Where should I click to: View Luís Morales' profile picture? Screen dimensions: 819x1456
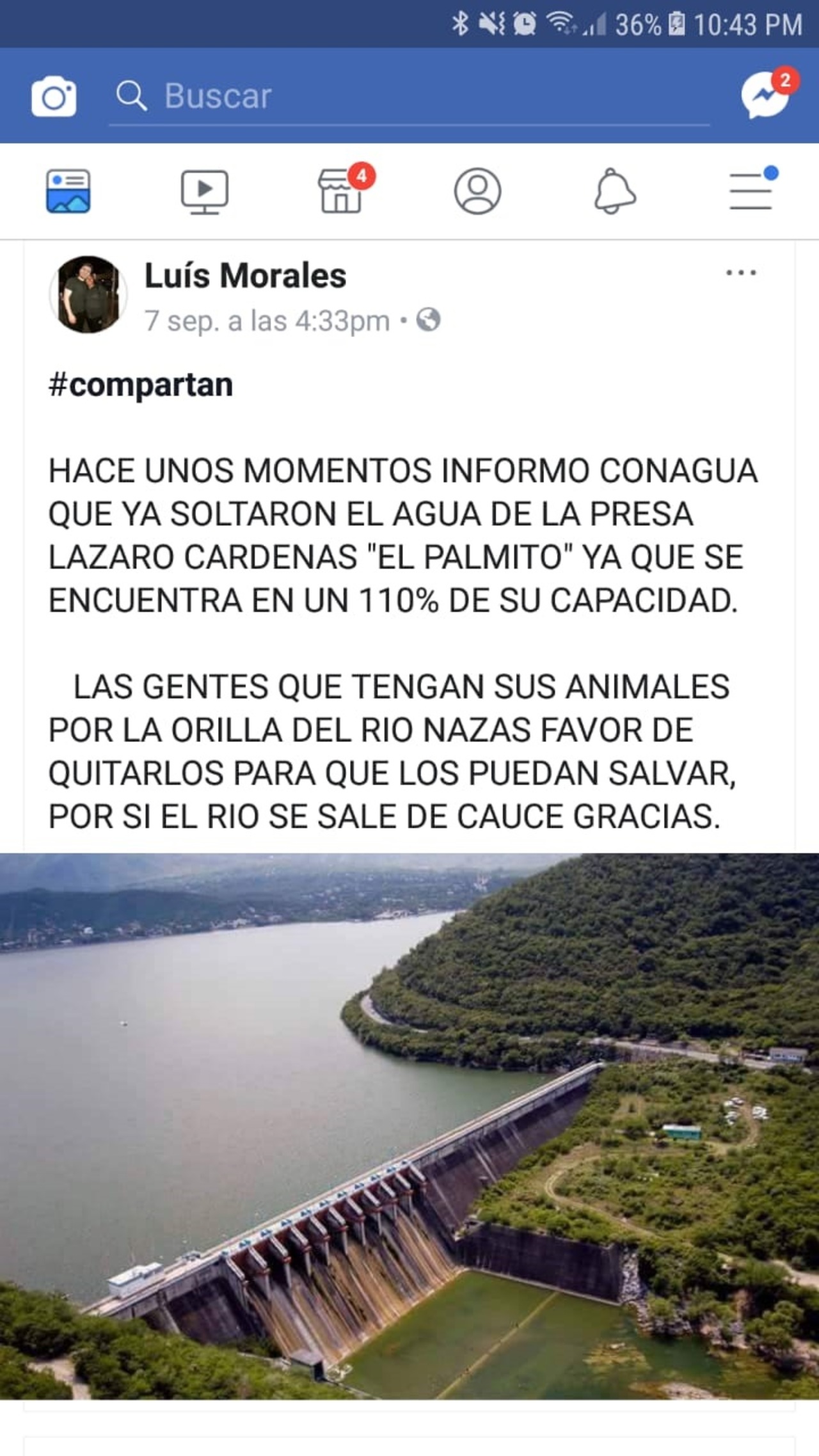tap(88, 295)
